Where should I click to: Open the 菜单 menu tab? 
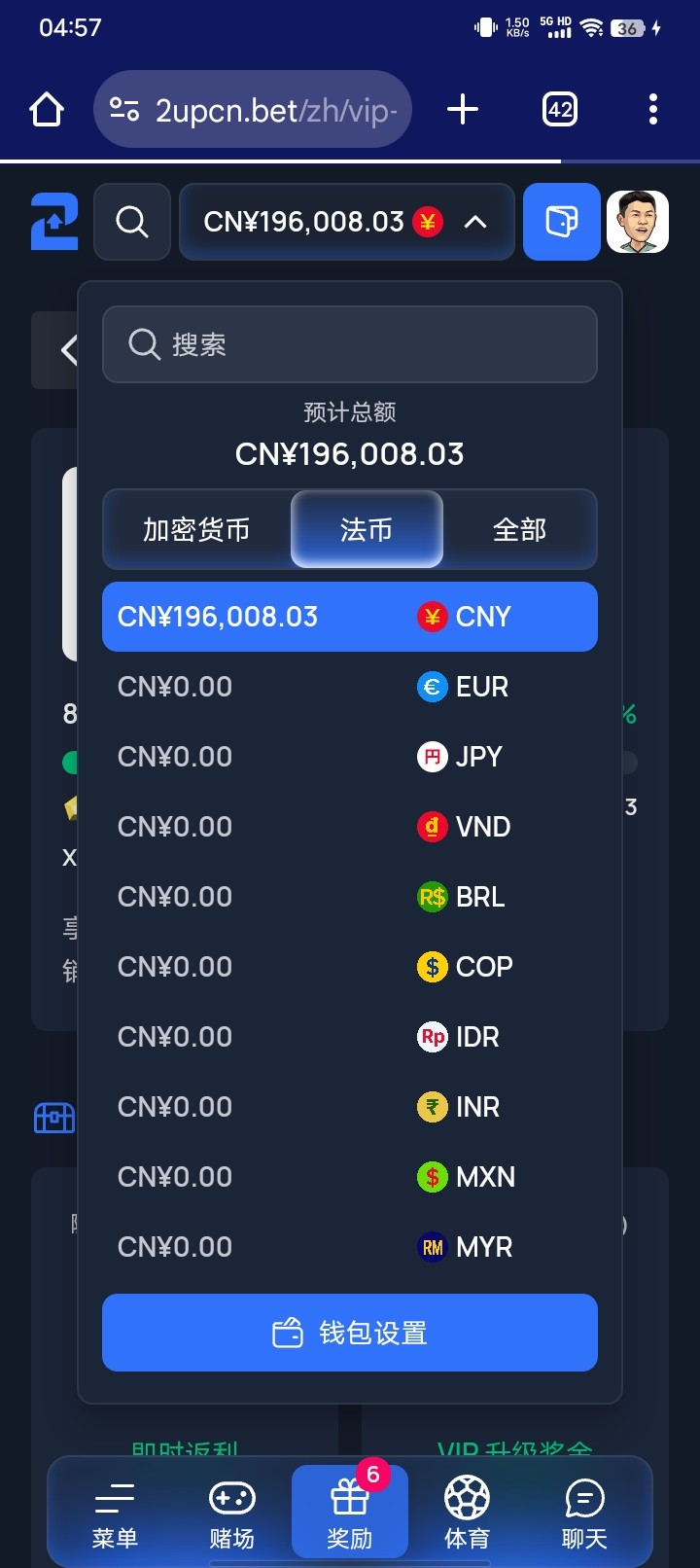click(x=115, y=1514)
